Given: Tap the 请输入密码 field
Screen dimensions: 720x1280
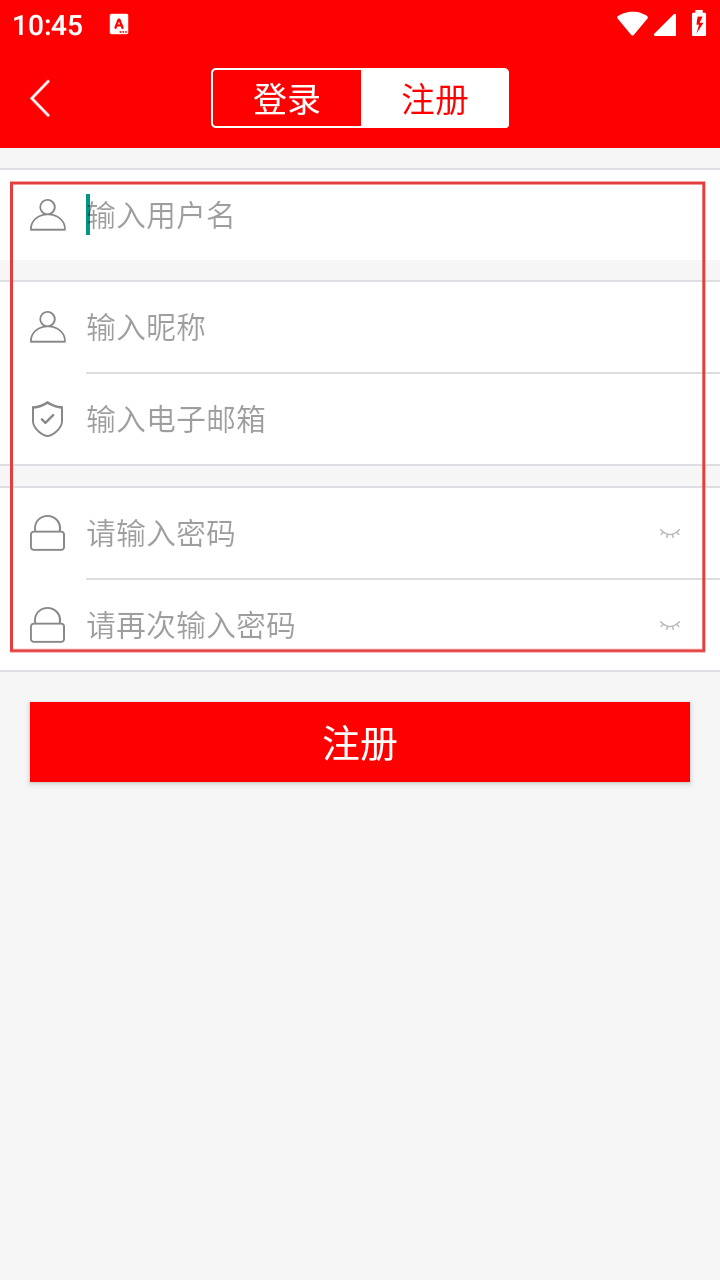Looking at the screenshot, I should [x=360, y=534].
